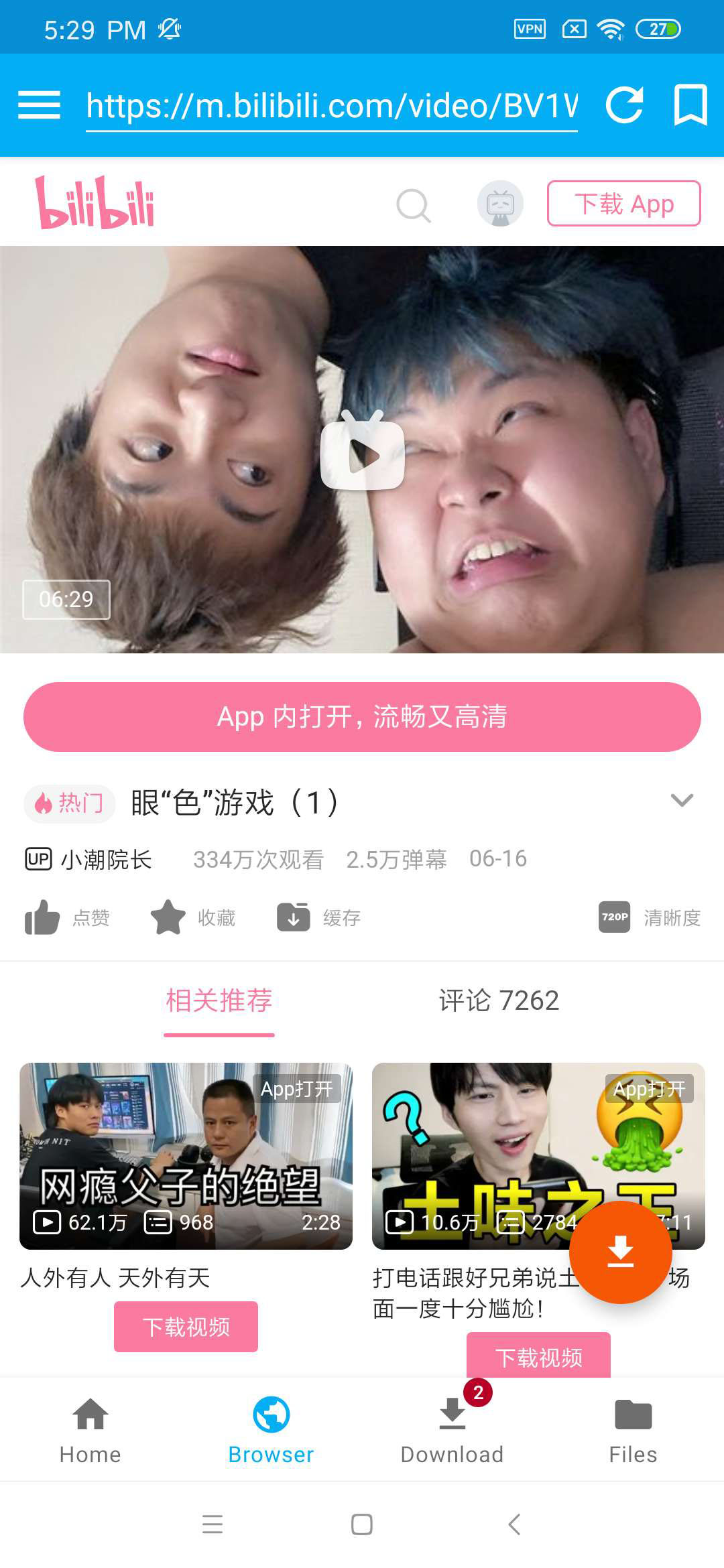Open the bilibili search icon
724x1568 pixels.
[414, 204]
